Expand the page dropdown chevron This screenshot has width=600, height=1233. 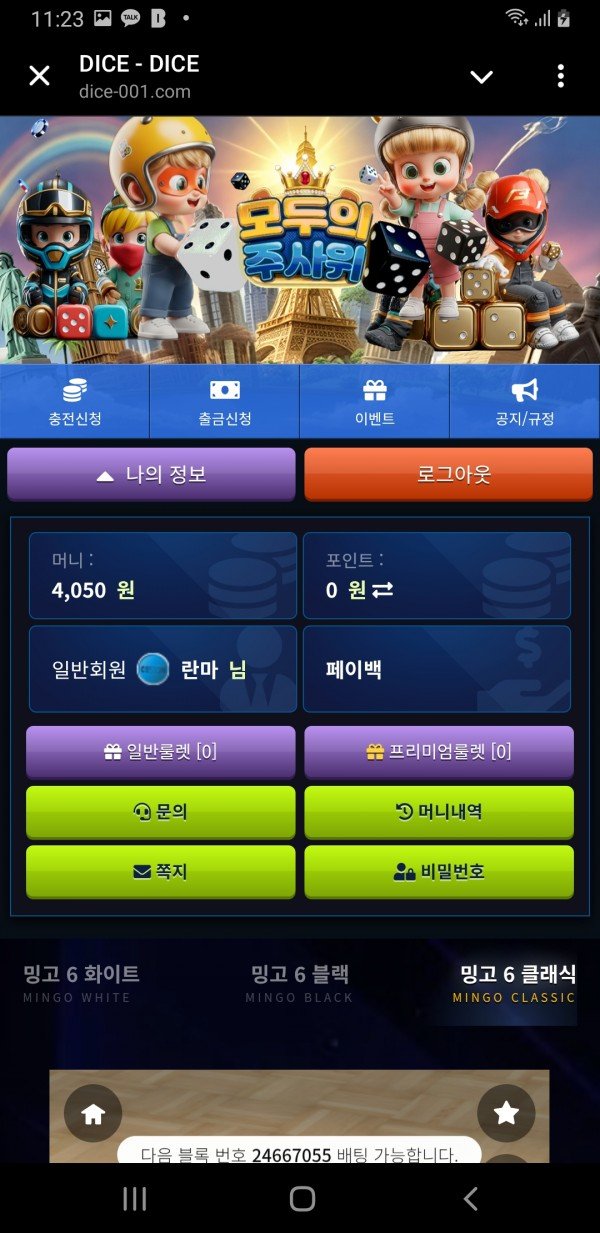pyautogui.click(x=481, y=77)
